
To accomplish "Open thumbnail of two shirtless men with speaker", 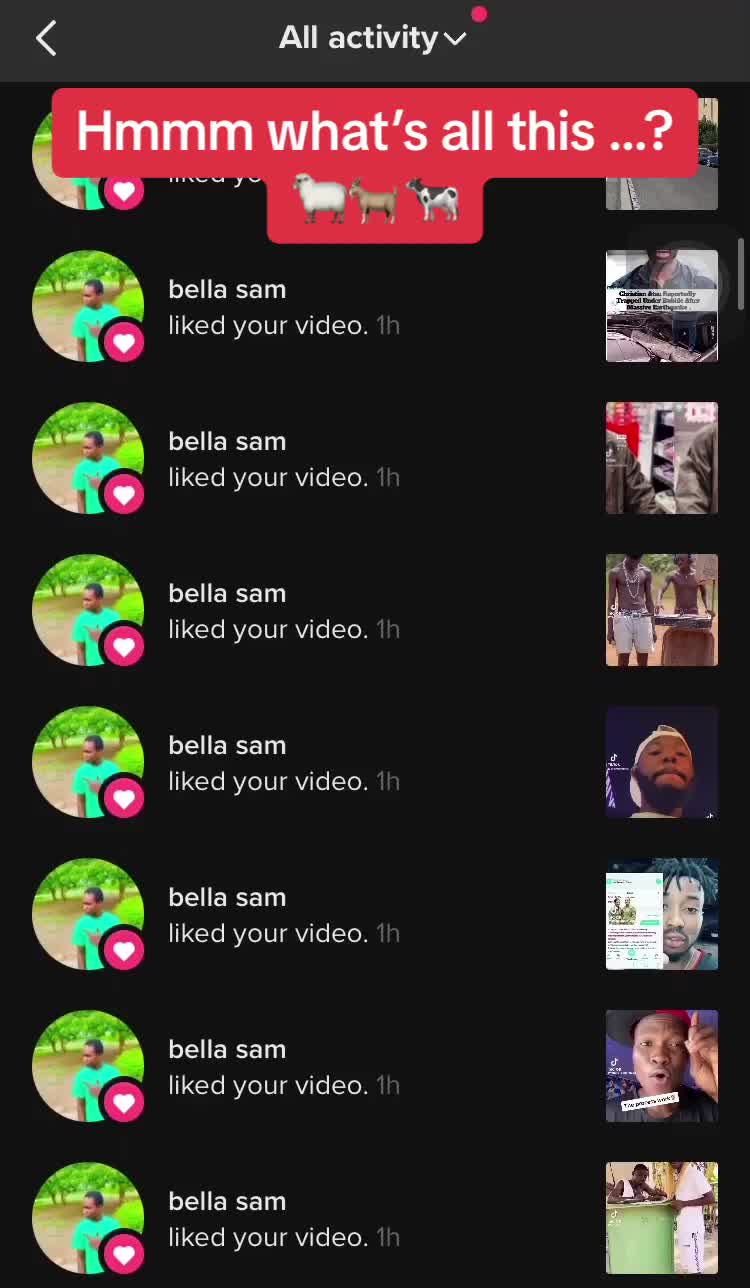I will pos(662,610).
